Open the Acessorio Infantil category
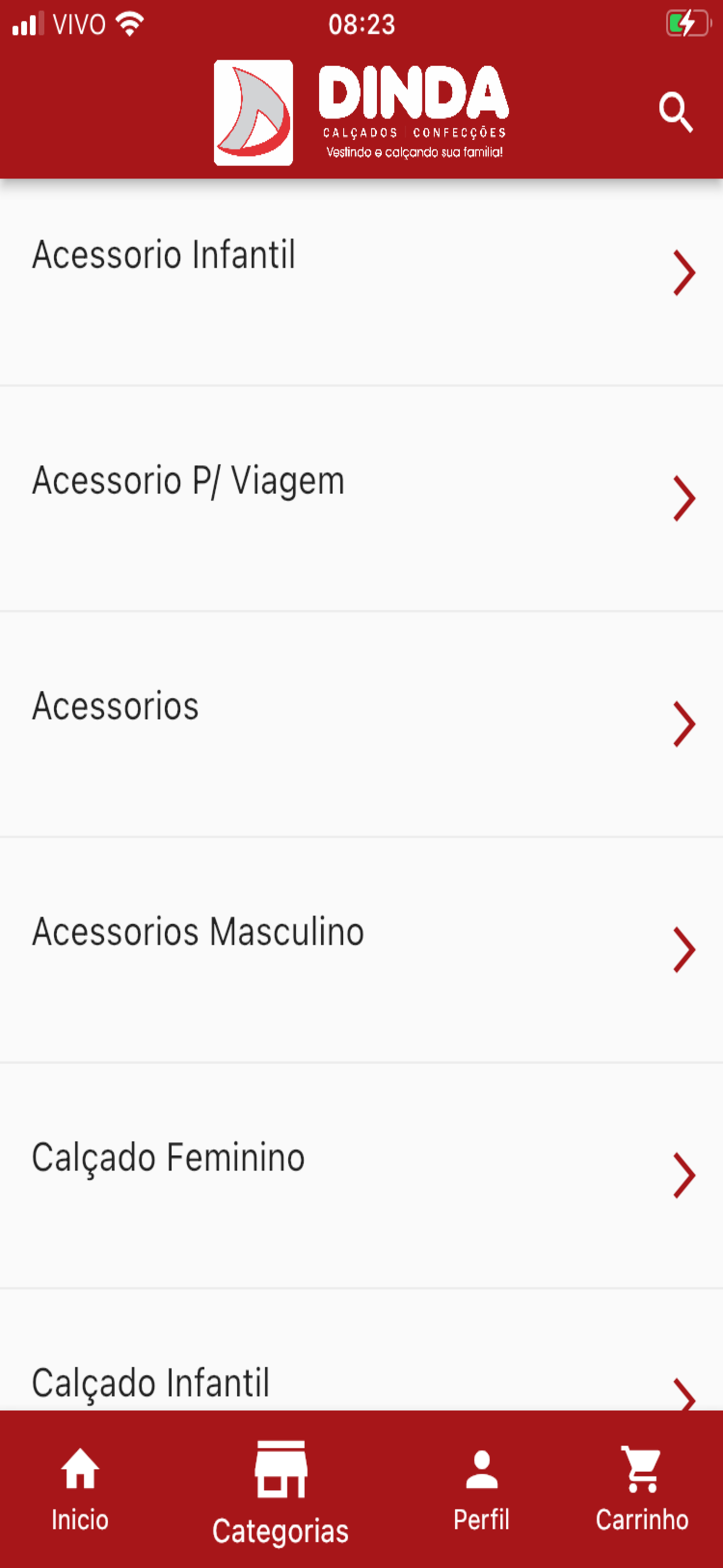Screen dimensions: 723x1568 click(x=361, y=283)
